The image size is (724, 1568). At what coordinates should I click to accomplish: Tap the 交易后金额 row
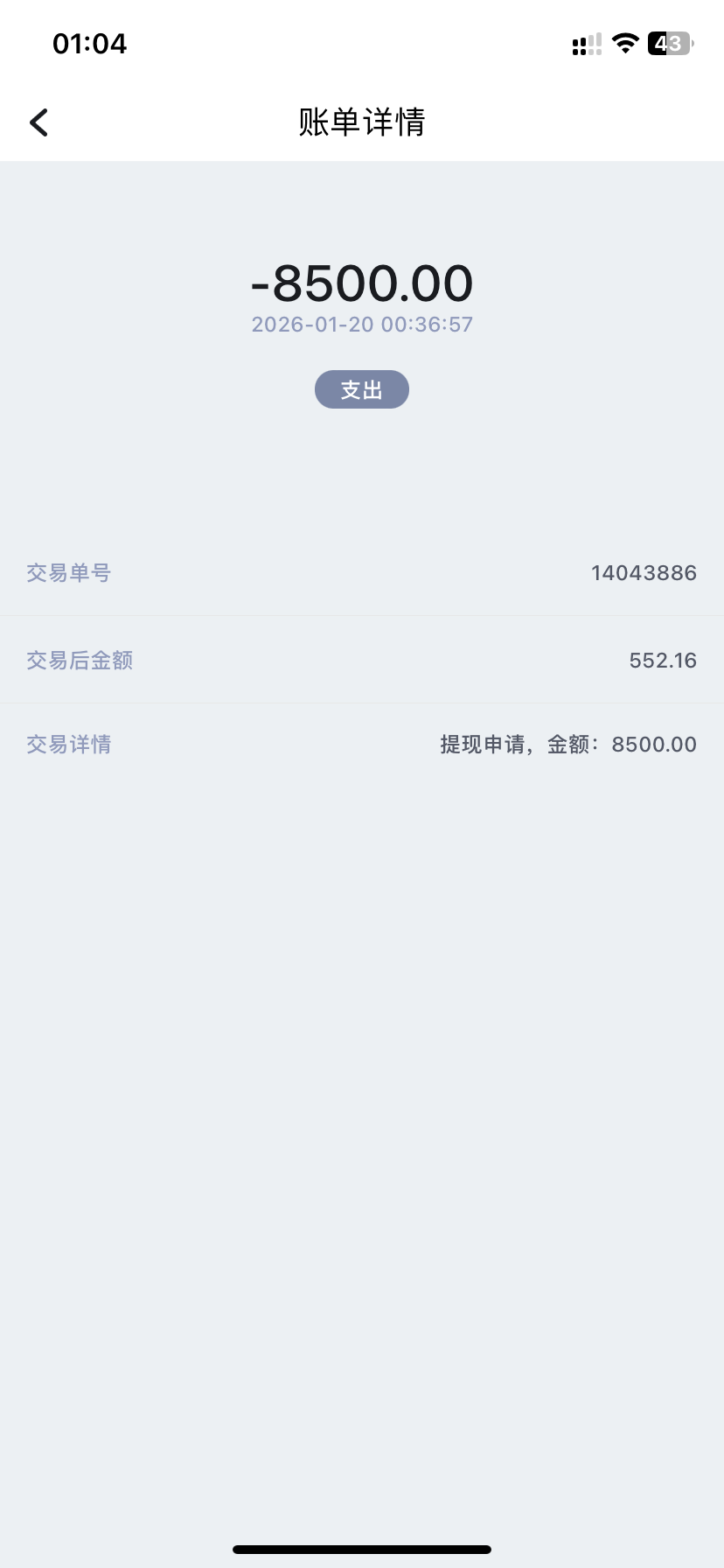[x=361, y=660]
